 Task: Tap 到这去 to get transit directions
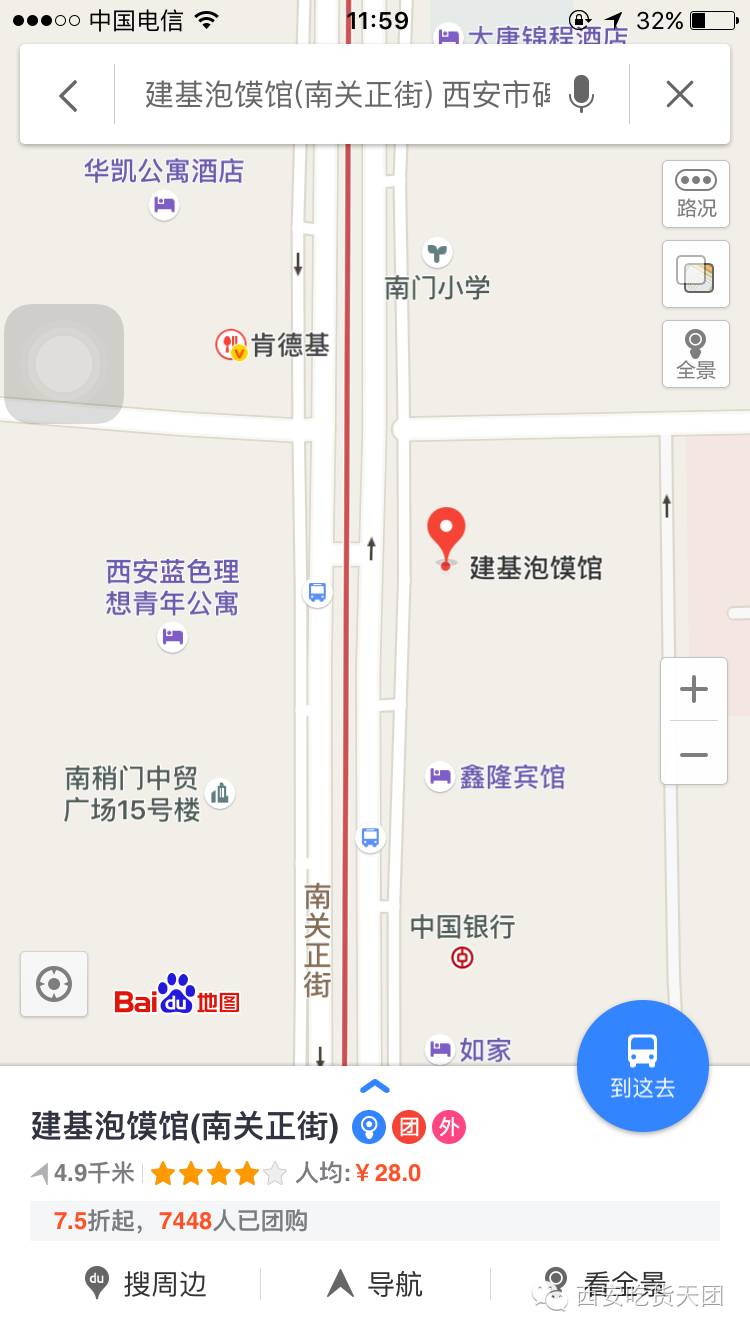pyautogui.click(x=643, y=1066)
